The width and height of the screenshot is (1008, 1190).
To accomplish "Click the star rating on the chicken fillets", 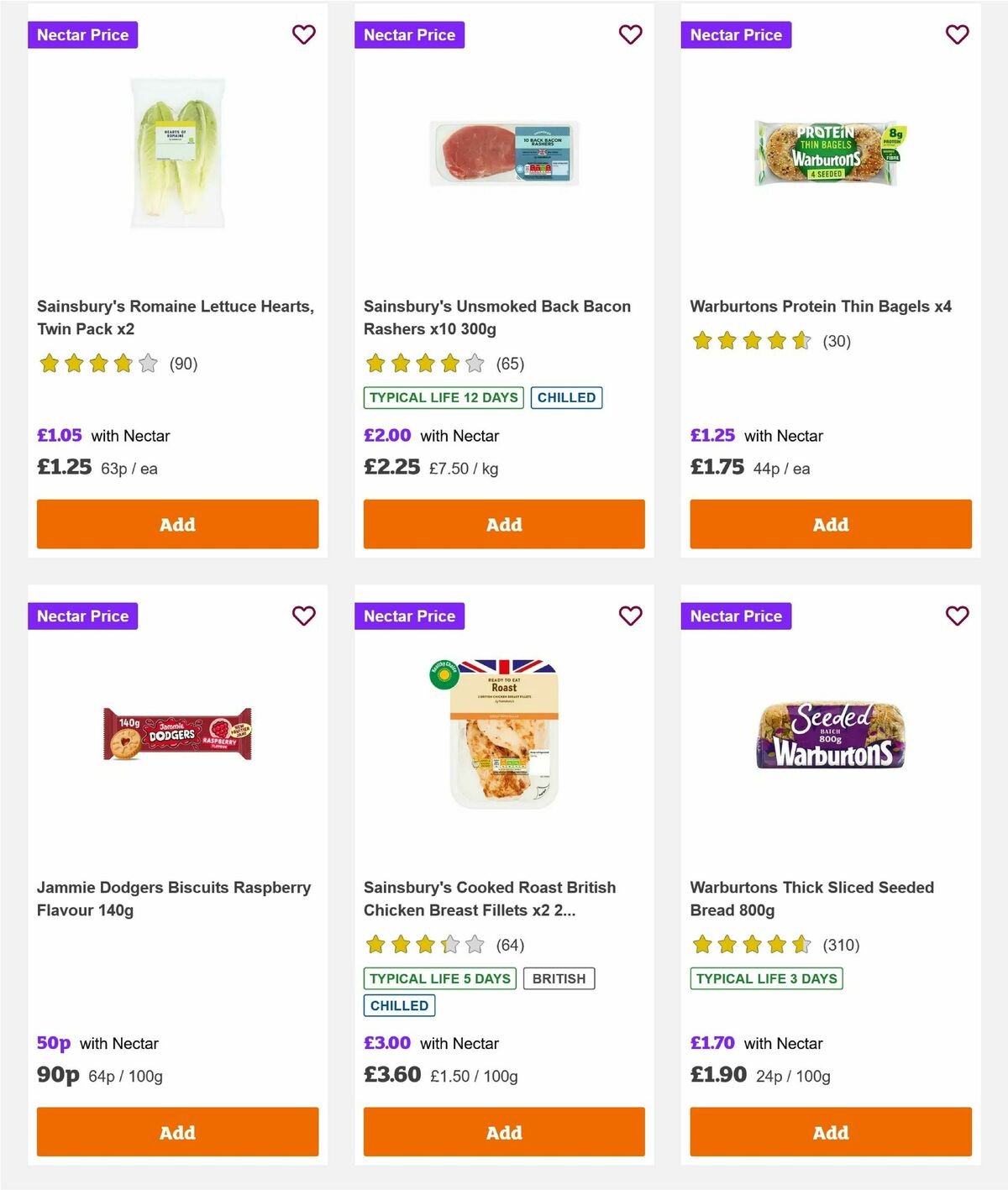I will click(424, 944).
